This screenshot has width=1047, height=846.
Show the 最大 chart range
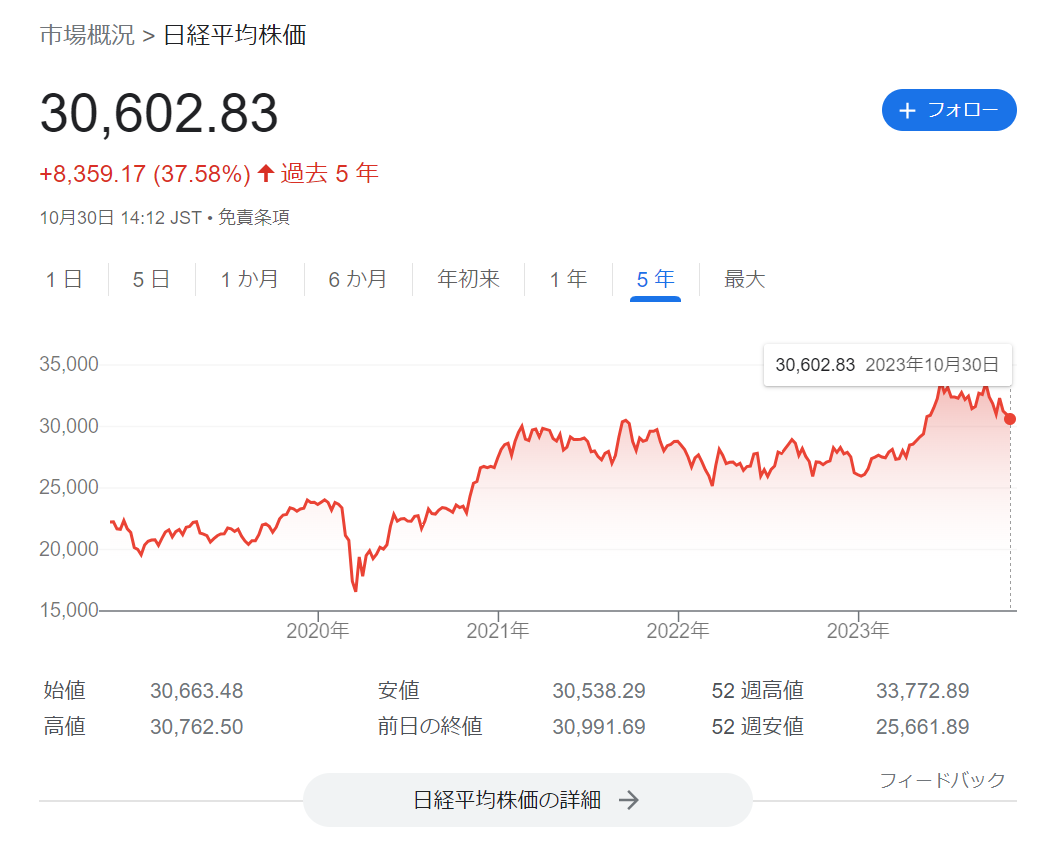tap(745, 280)
